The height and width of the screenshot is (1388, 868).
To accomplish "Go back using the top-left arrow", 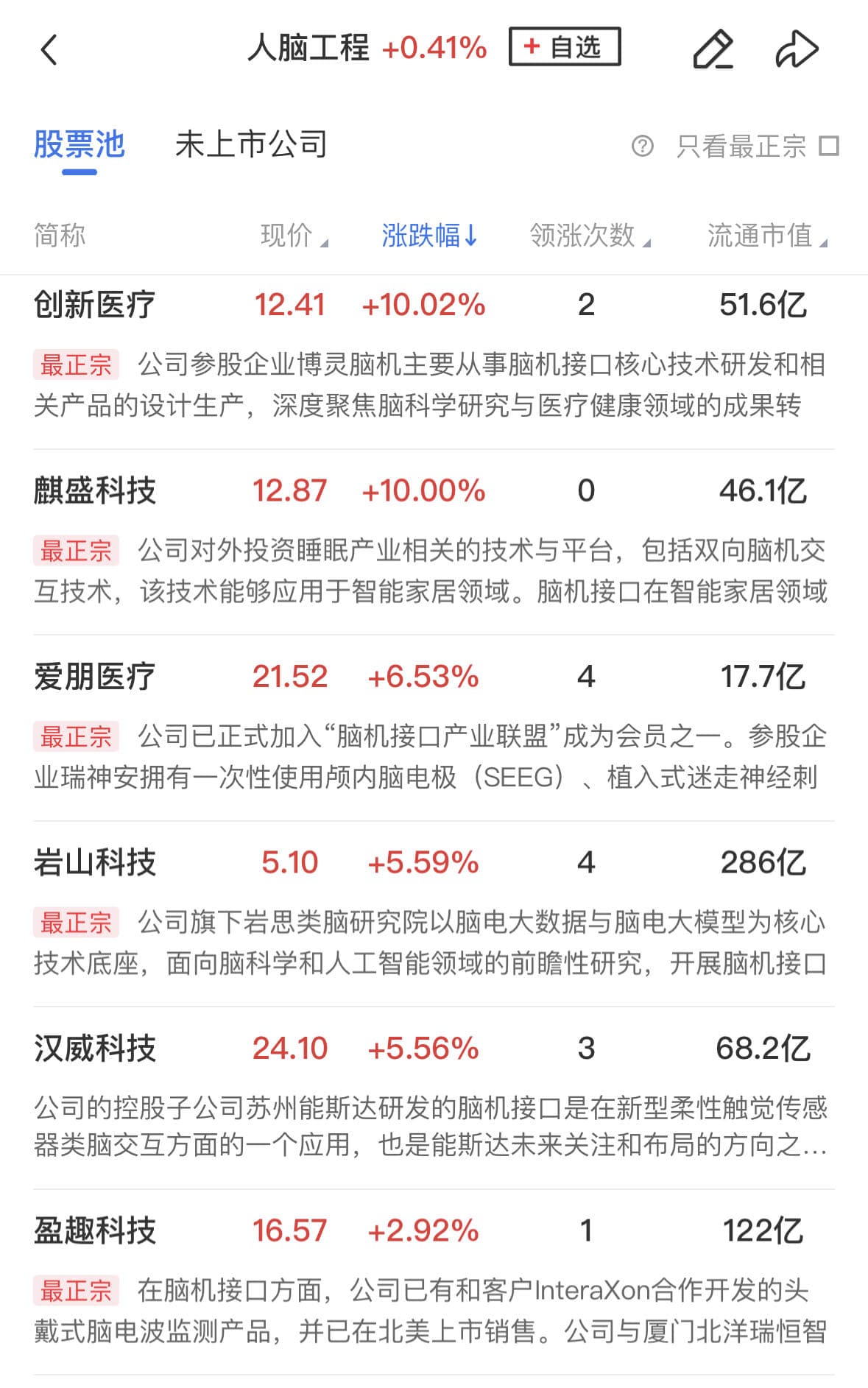I will coord(49,50).
